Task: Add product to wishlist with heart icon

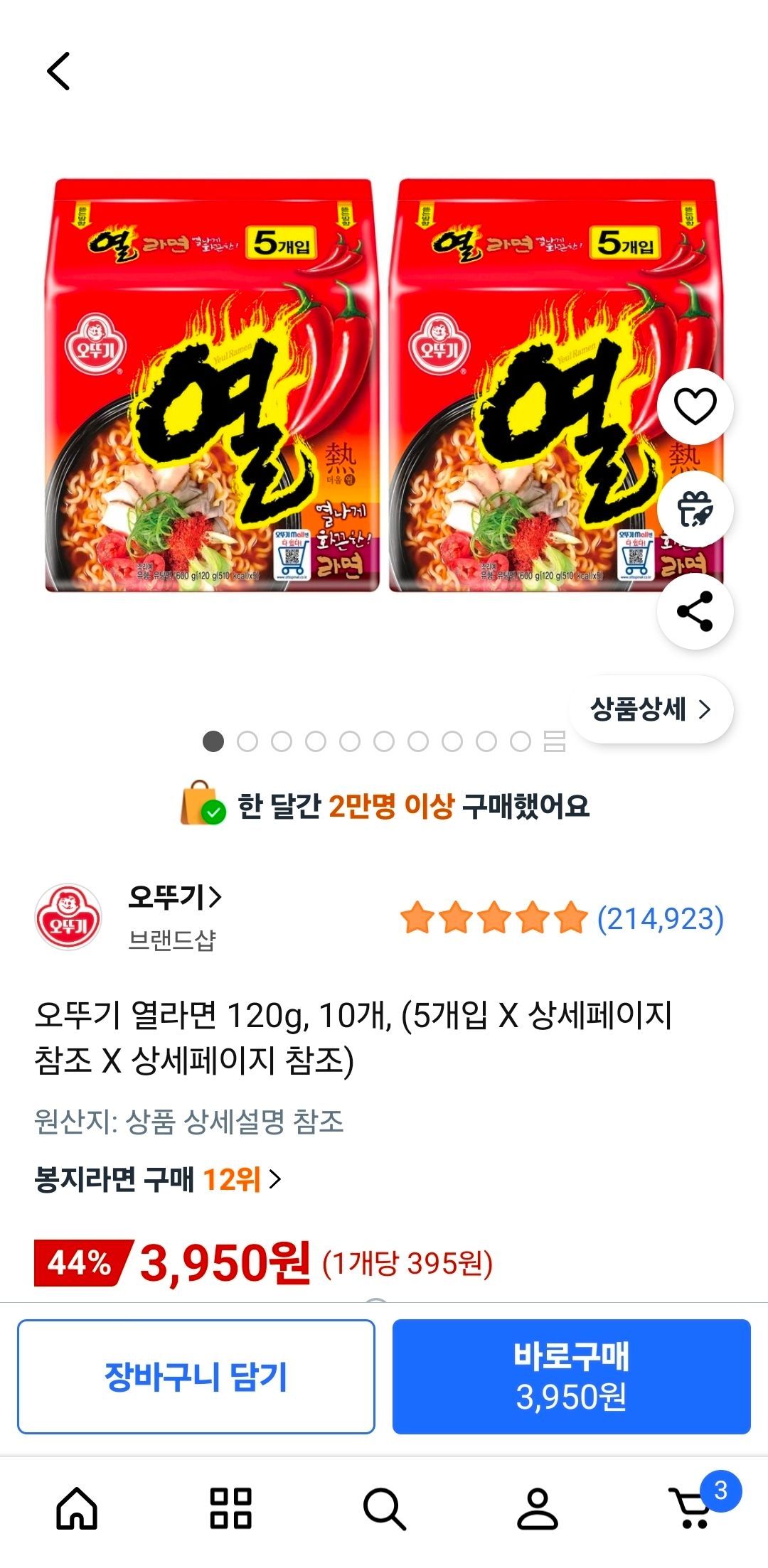Action: (x=695, y=407)
